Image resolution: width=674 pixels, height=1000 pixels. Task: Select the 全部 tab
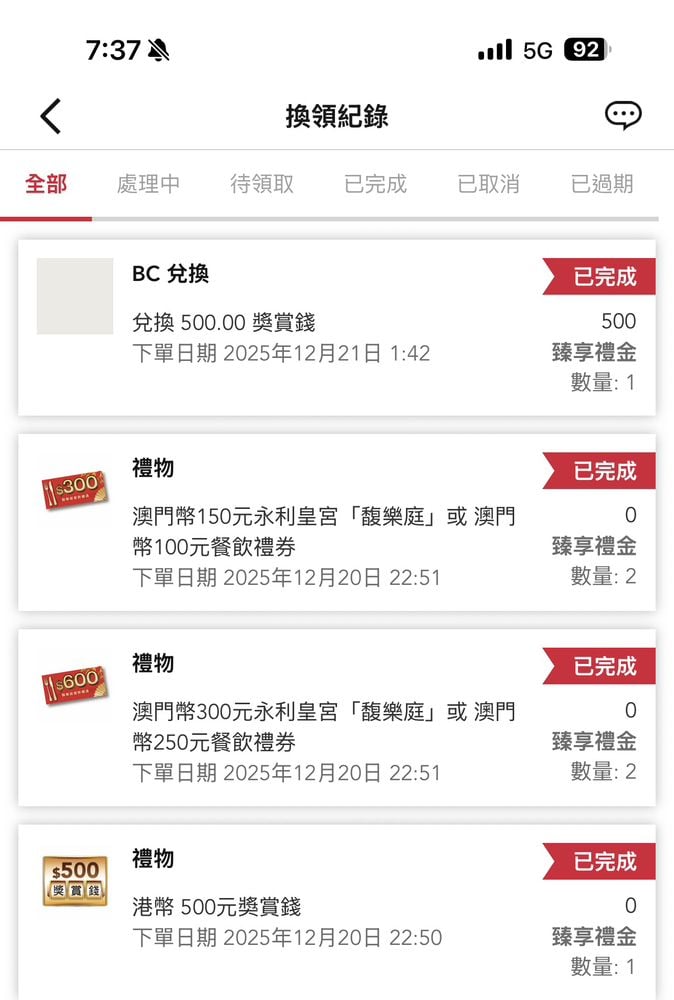click(46, 184)
